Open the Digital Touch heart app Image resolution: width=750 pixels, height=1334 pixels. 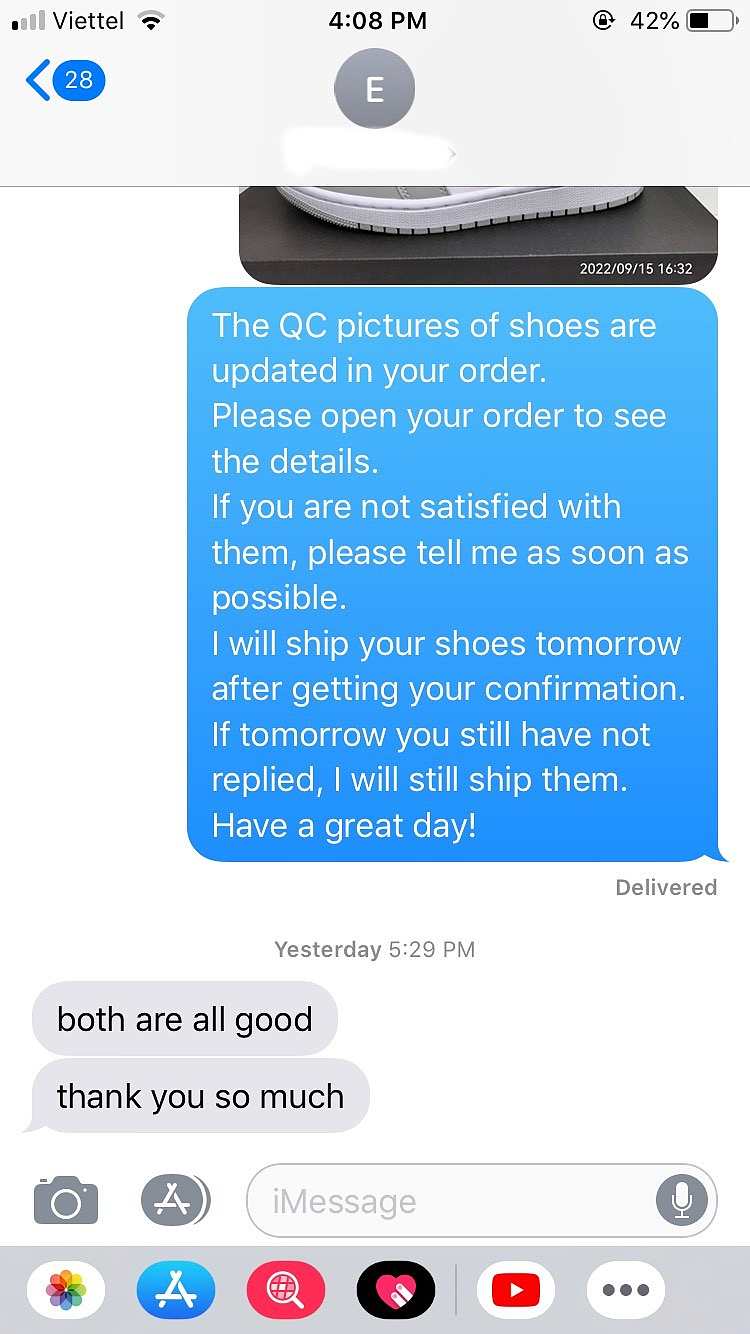click(x=396, y=1290)
